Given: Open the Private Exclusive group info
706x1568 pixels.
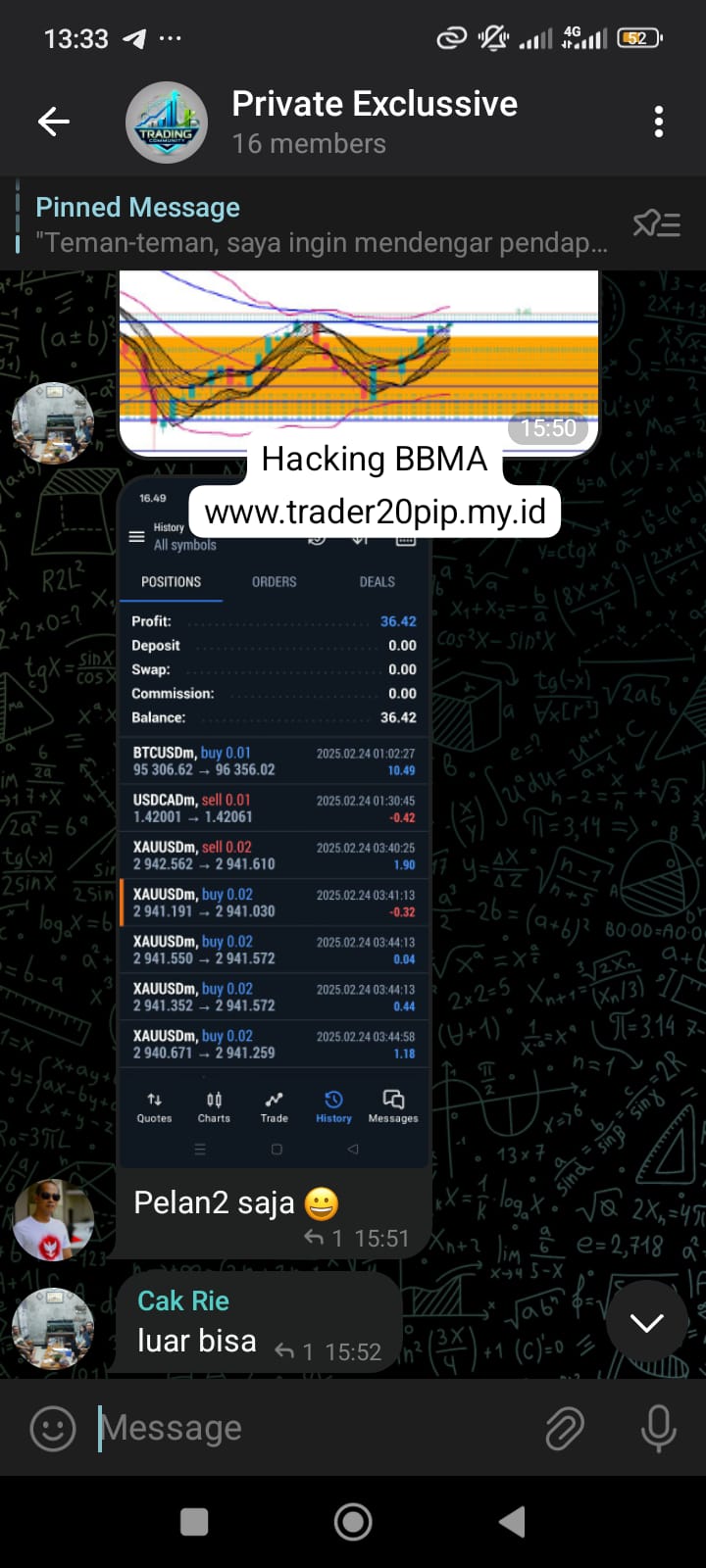Looking at the screenshot, I should coord(373,122).
